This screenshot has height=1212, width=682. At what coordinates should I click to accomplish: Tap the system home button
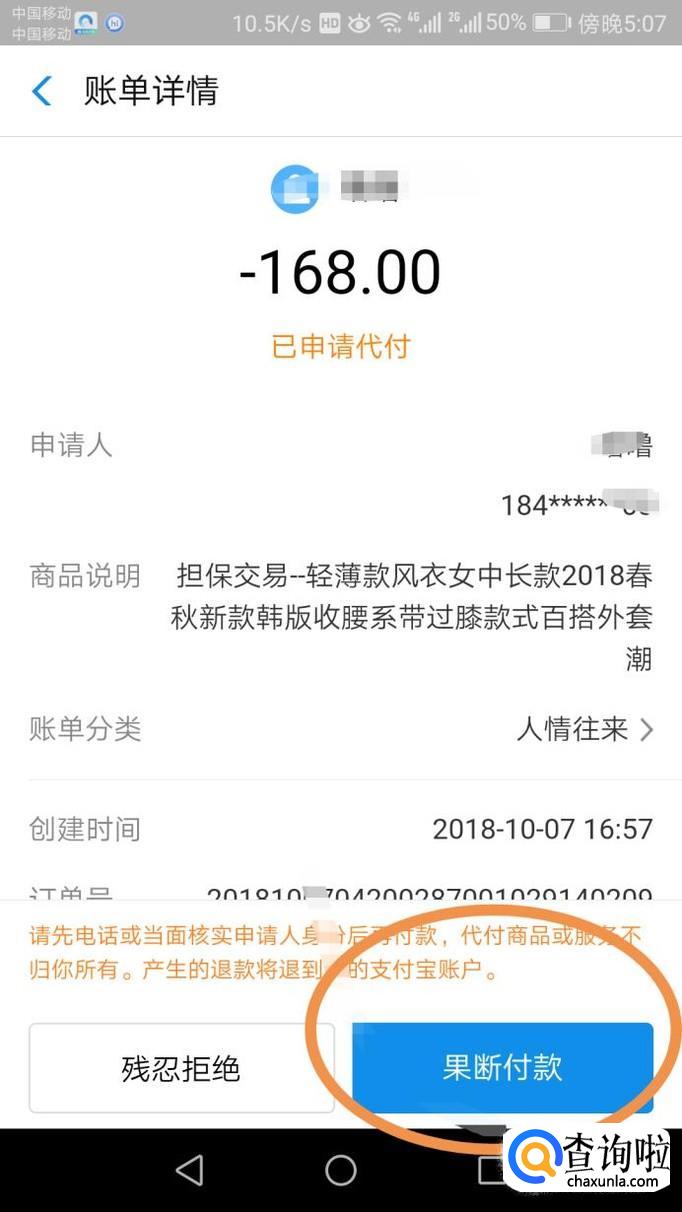[341, 1170]
